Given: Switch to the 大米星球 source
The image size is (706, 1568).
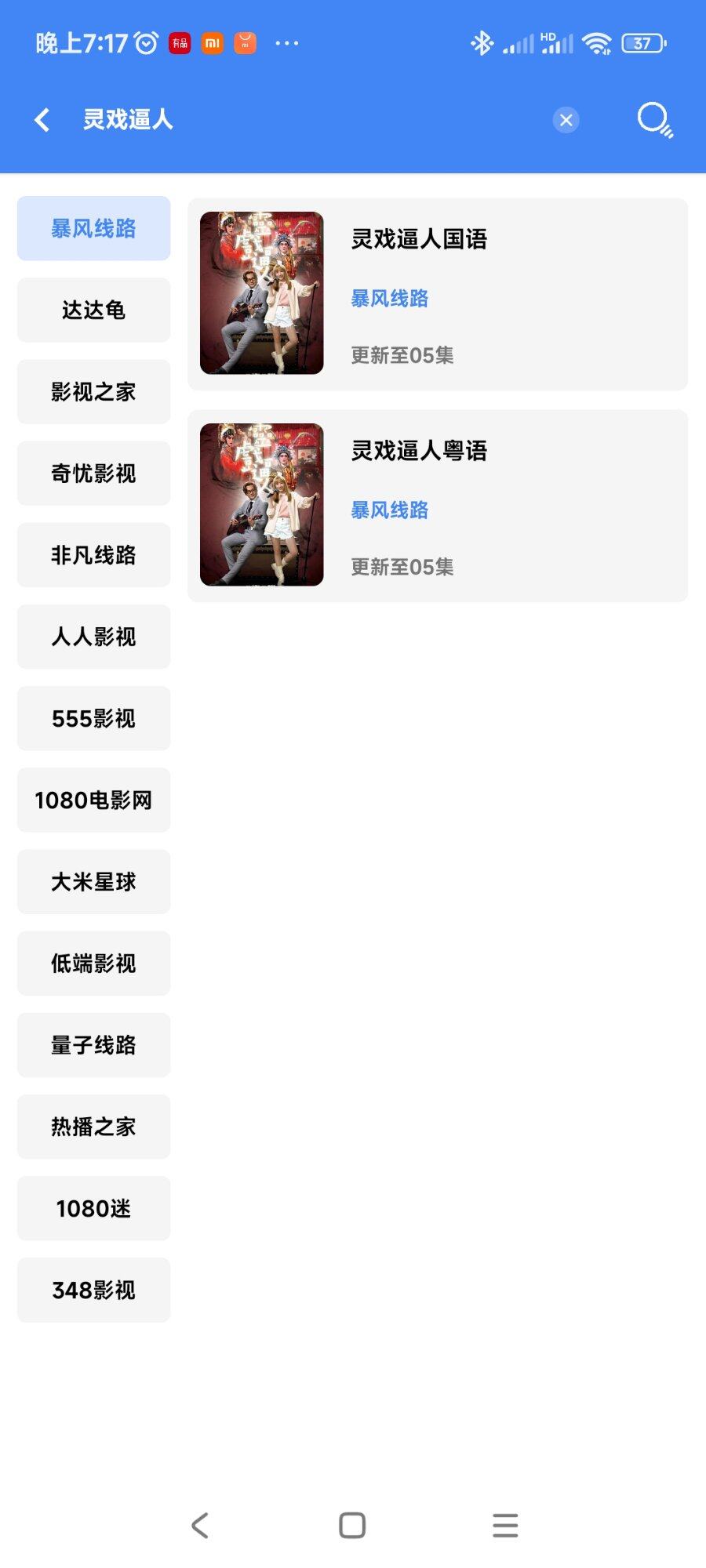Looking at the screenshot, I should pyautogui.click(x=93, y=881).
